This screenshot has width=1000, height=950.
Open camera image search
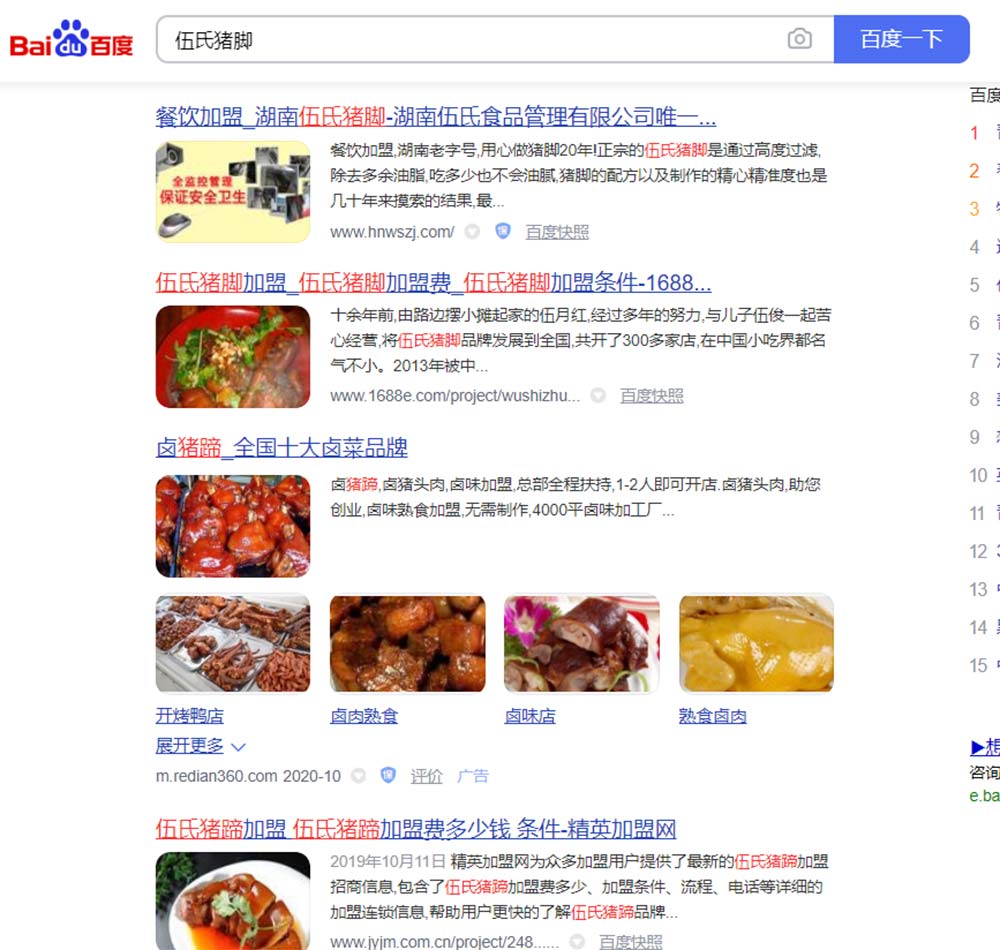coord(799,39)
